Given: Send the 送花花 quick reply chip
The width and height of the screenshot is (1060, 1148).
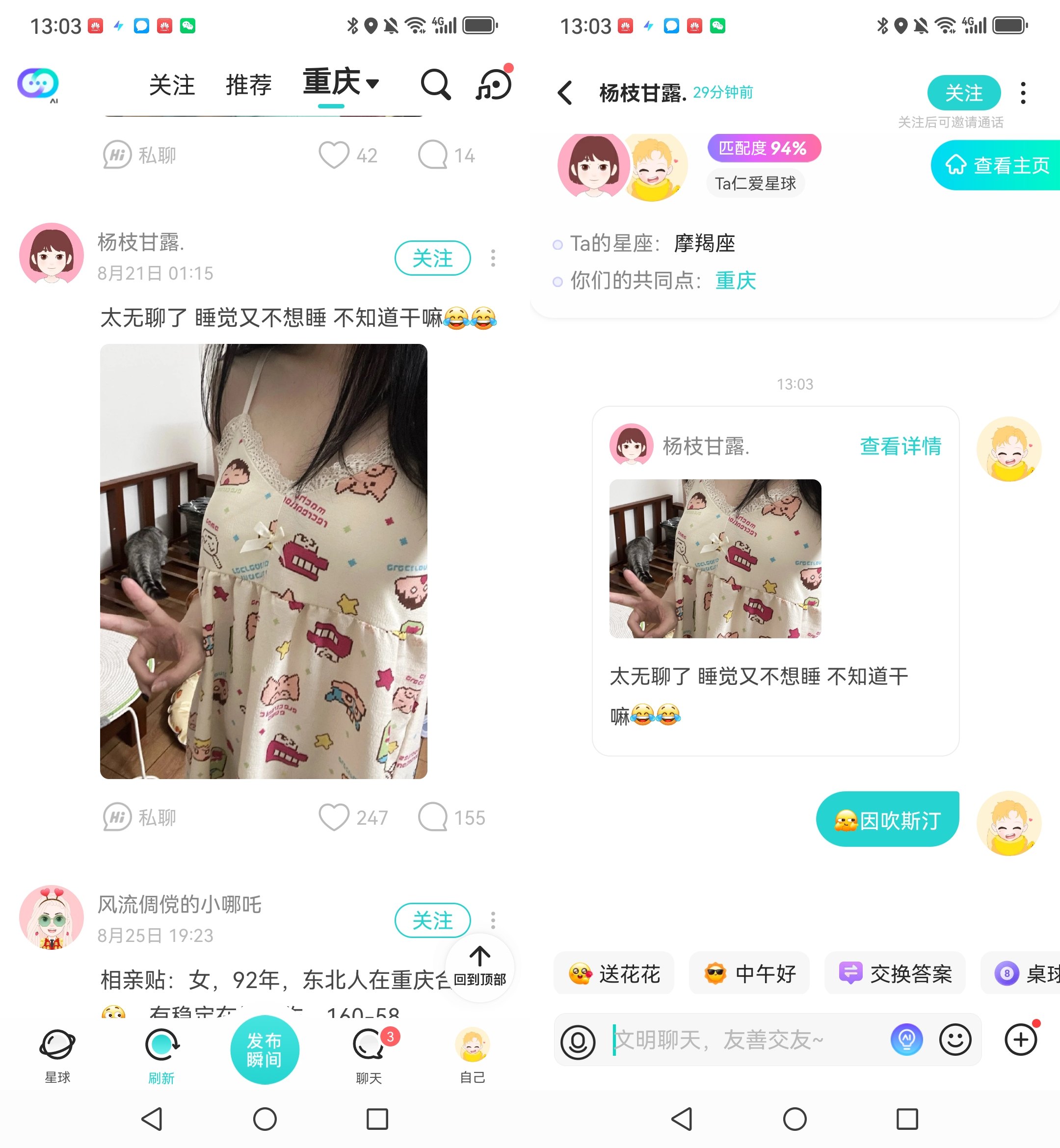Looking at the screenshot, I should click(x=614, y=973).
